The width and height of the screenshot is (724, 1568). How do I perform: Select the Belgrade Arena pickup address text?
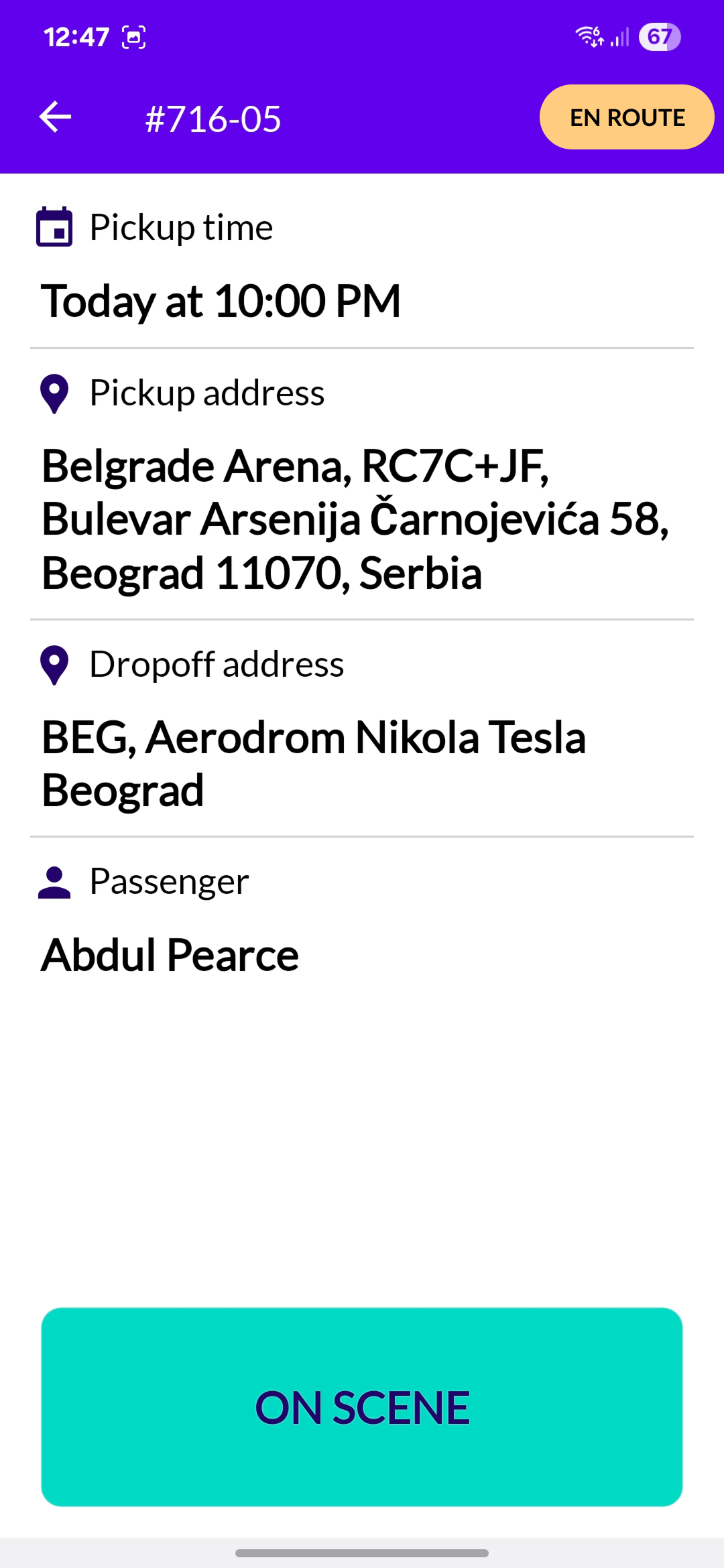point(355,519)
